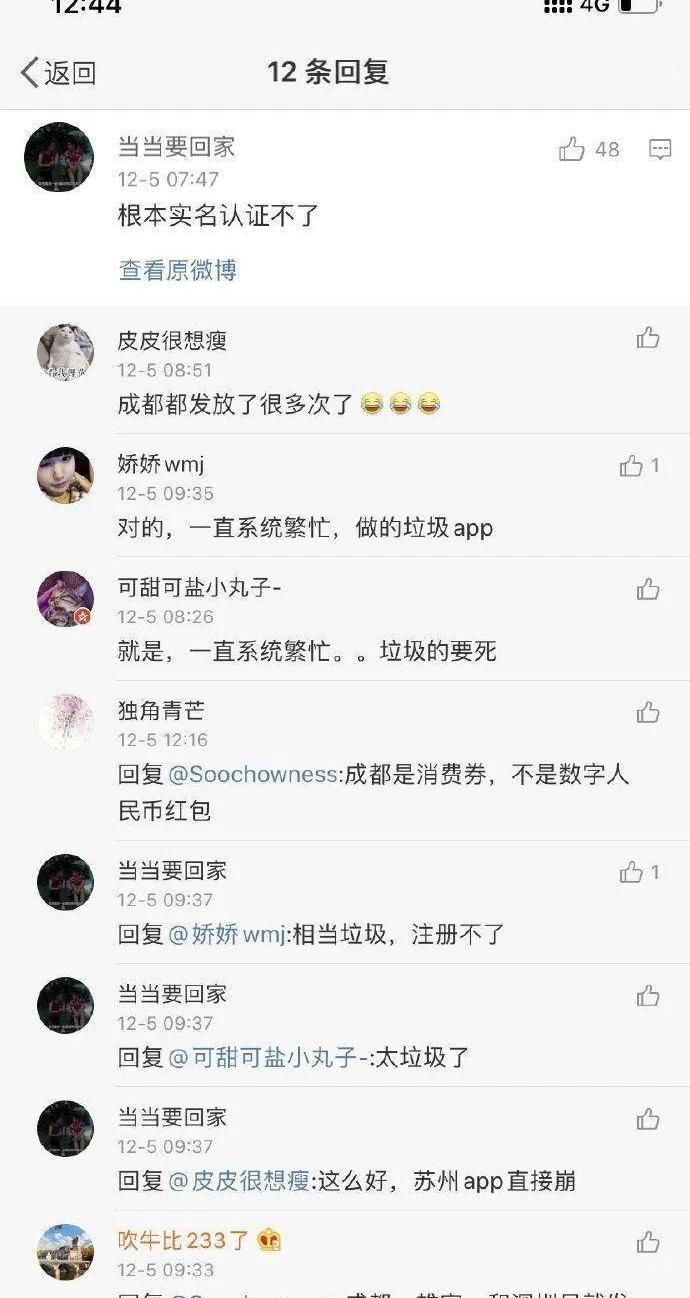Follow the @皮皮很想瘦 mention link

pos(240,1181)
